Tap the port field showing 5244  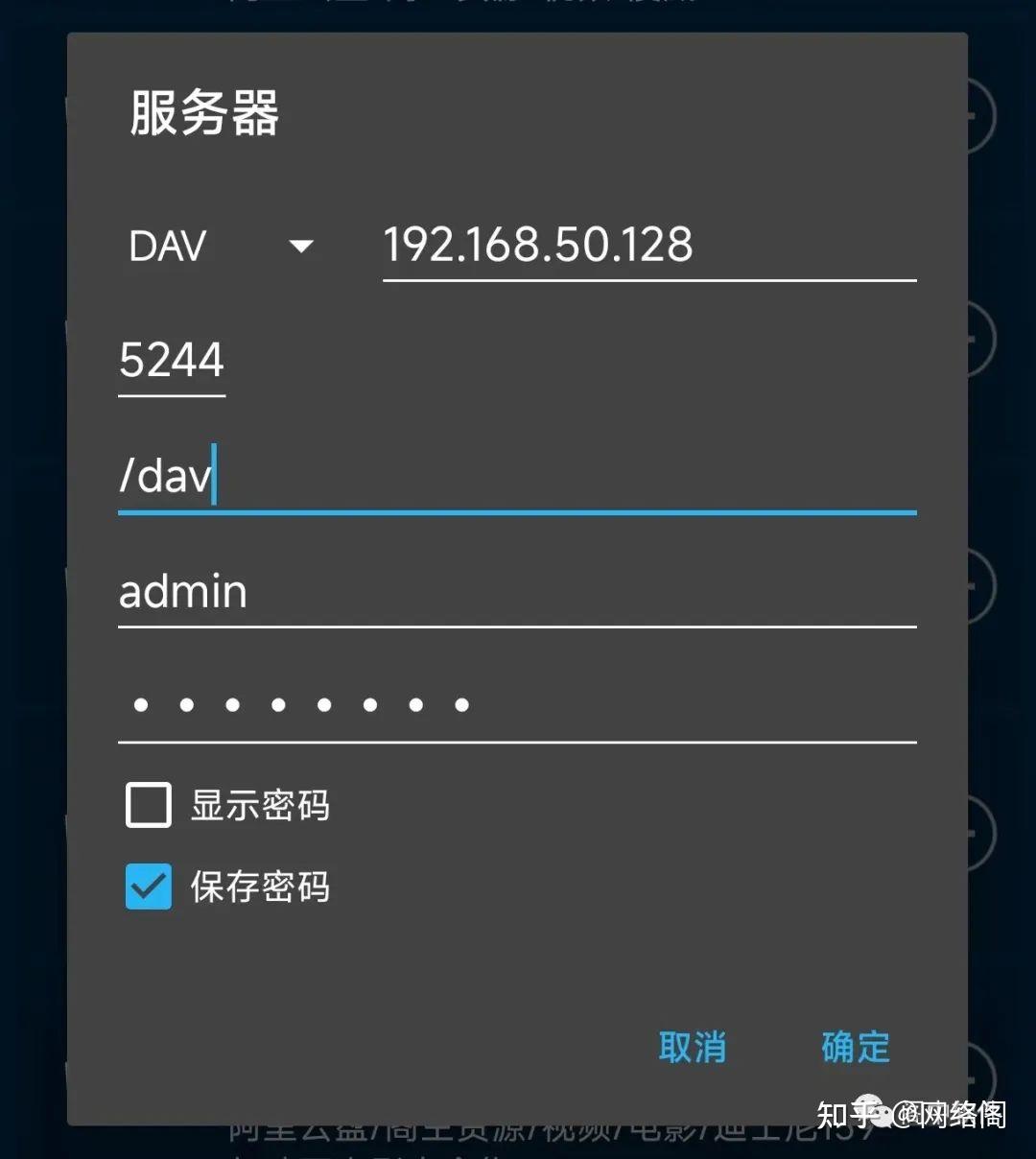[x=172, y=362]
